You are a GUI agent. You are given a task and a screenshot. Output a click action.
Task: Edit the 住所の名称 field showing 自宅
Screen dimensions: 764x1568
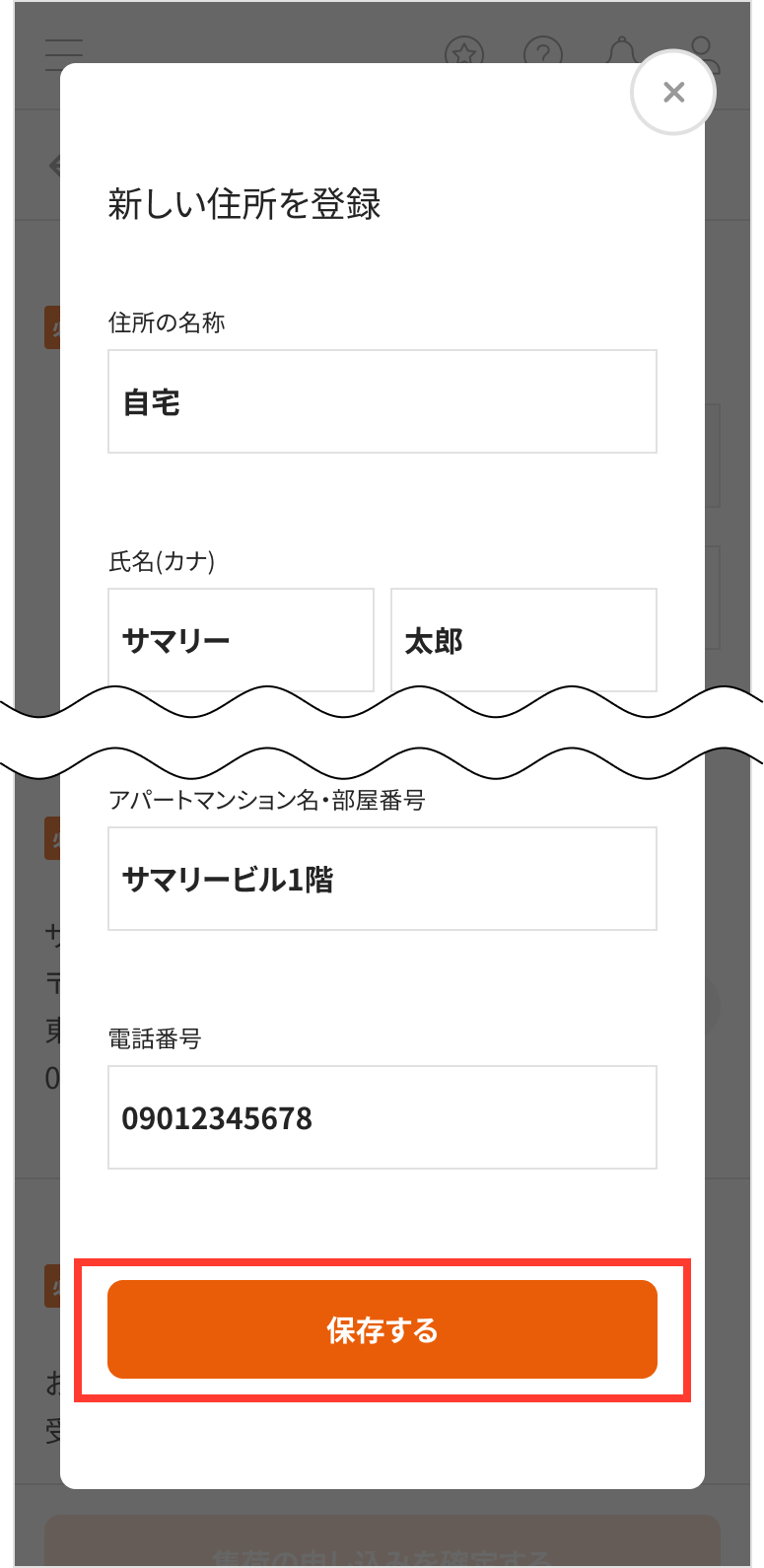coord(382,401)
